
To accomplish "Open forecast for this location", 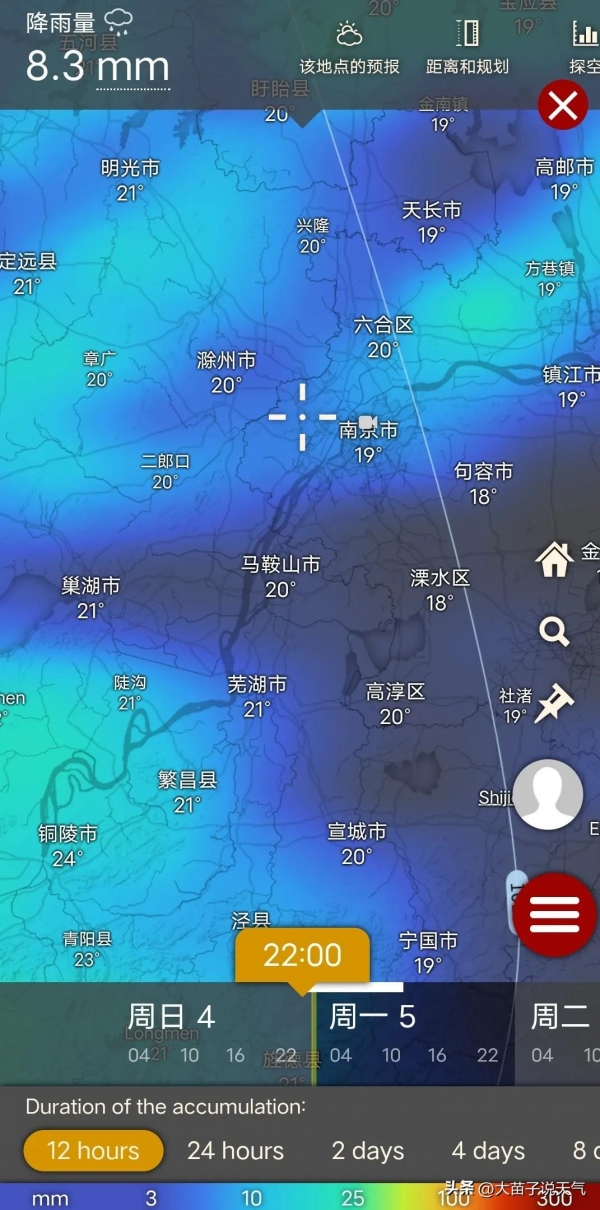I will tap(349, 48).
